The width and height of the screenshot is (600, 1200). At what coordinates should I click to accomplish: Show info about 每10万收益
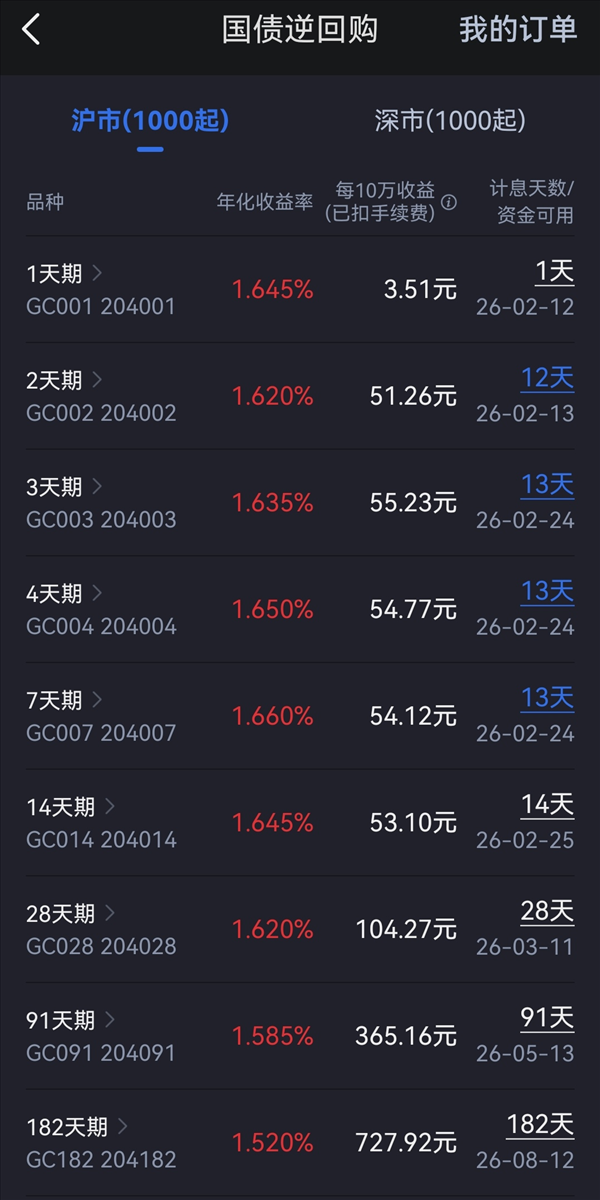449,203
